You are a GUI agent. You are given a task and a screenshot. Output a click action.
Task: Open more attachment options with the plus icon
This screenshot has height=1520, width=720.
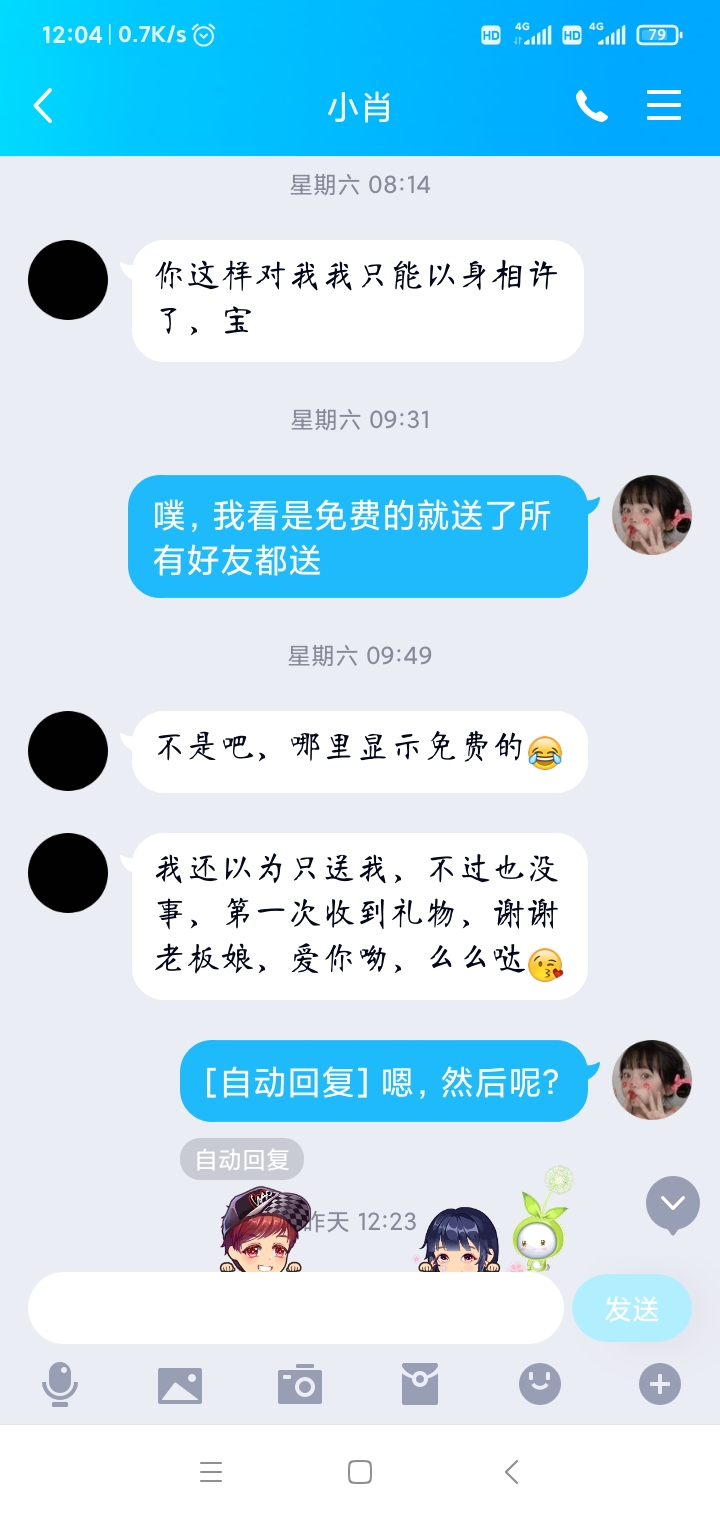tap(660, 1385)
